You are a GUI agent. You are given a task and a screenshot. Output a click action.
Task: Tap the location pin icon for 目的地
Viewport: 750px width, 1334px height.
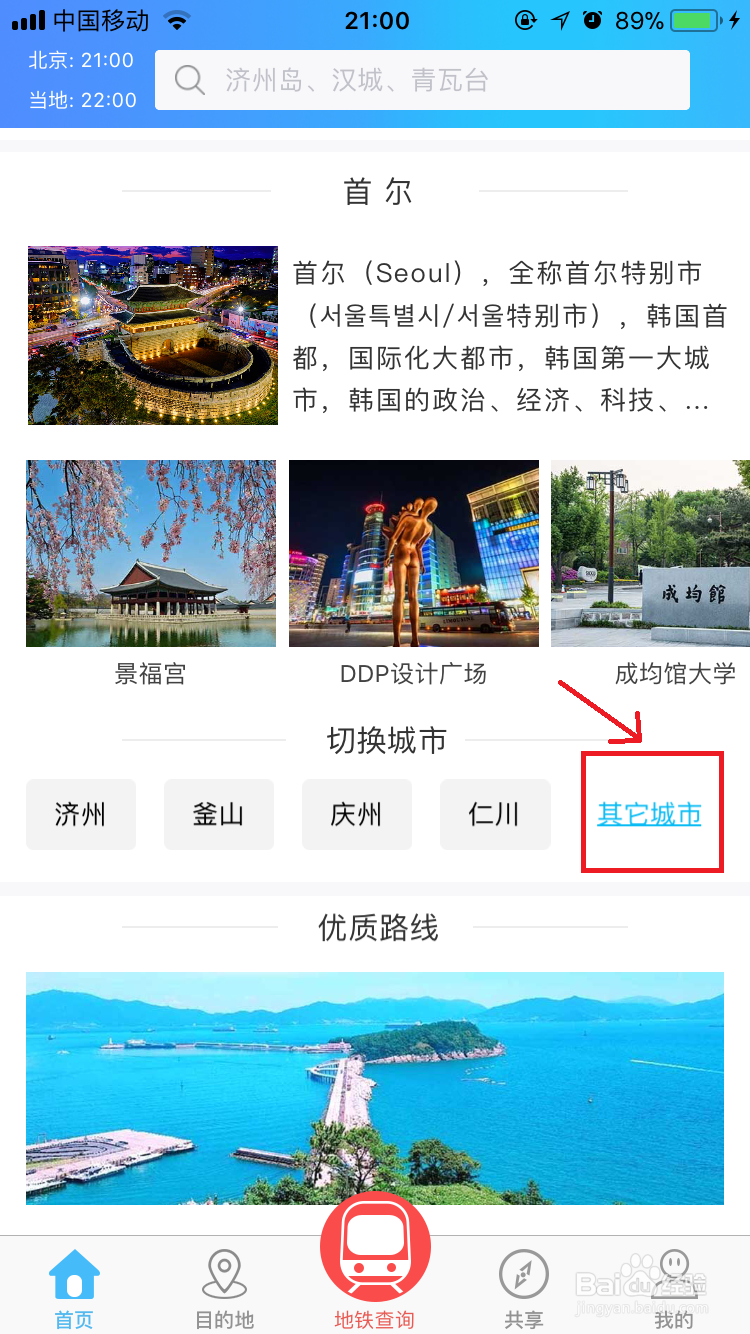click(x=223, y=1270)
